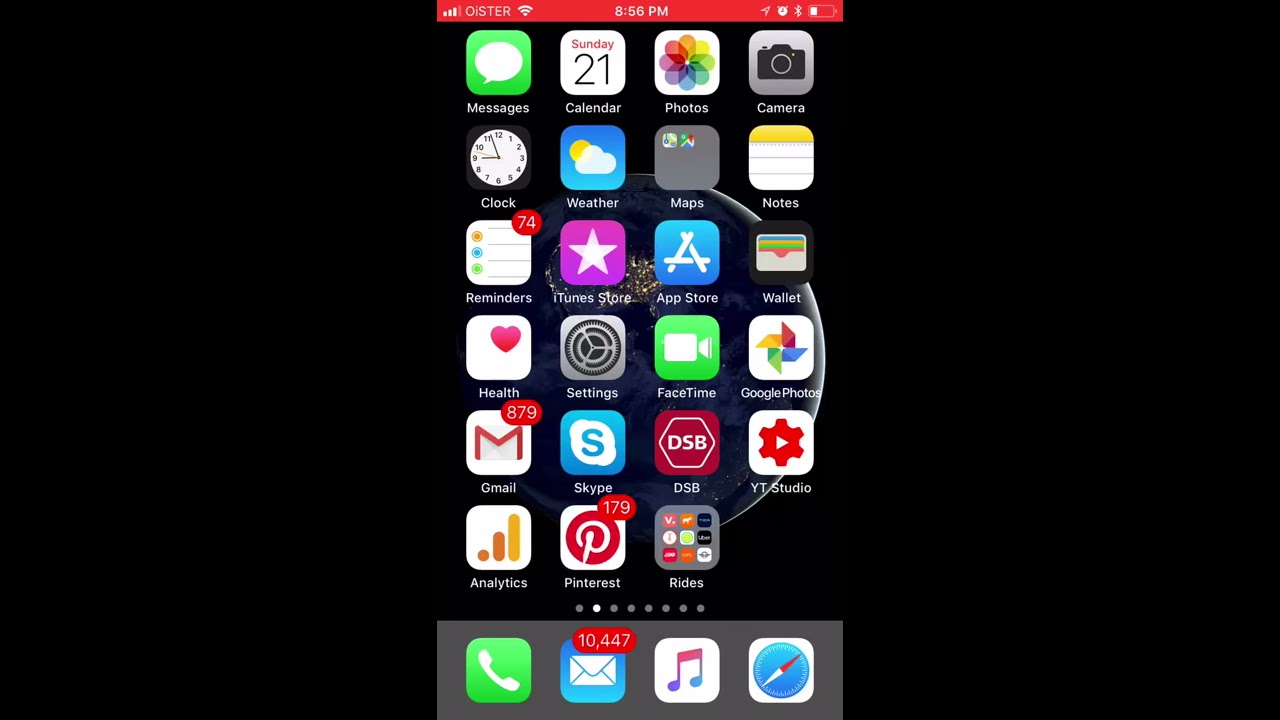Launch the App Store
Viewport: 1280px width, 720px height.
[687, 254]
